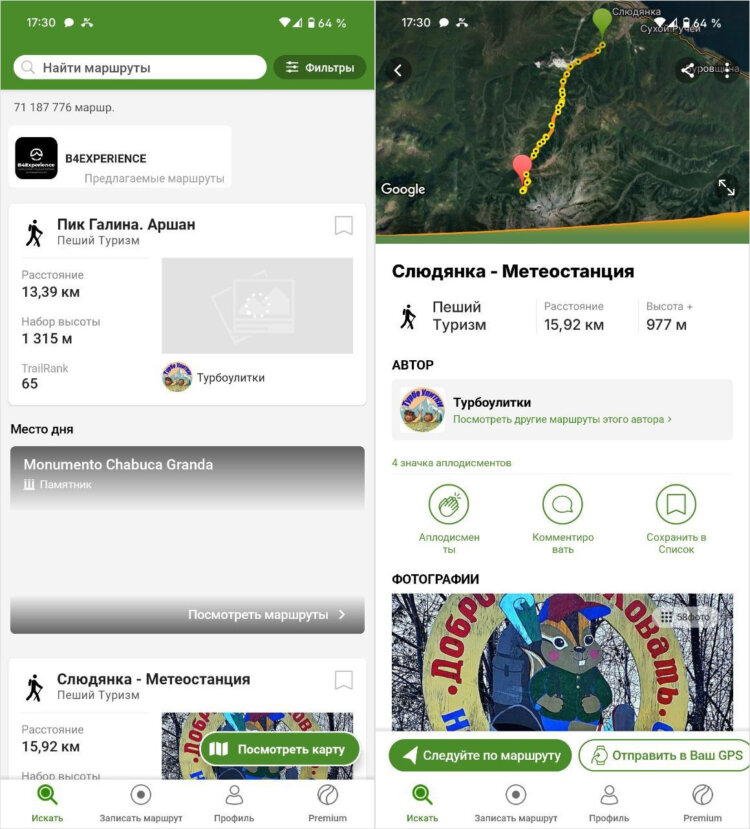
Task: Share the route via the map share icon
Action: pyautogui.click(x=687, y=70)
